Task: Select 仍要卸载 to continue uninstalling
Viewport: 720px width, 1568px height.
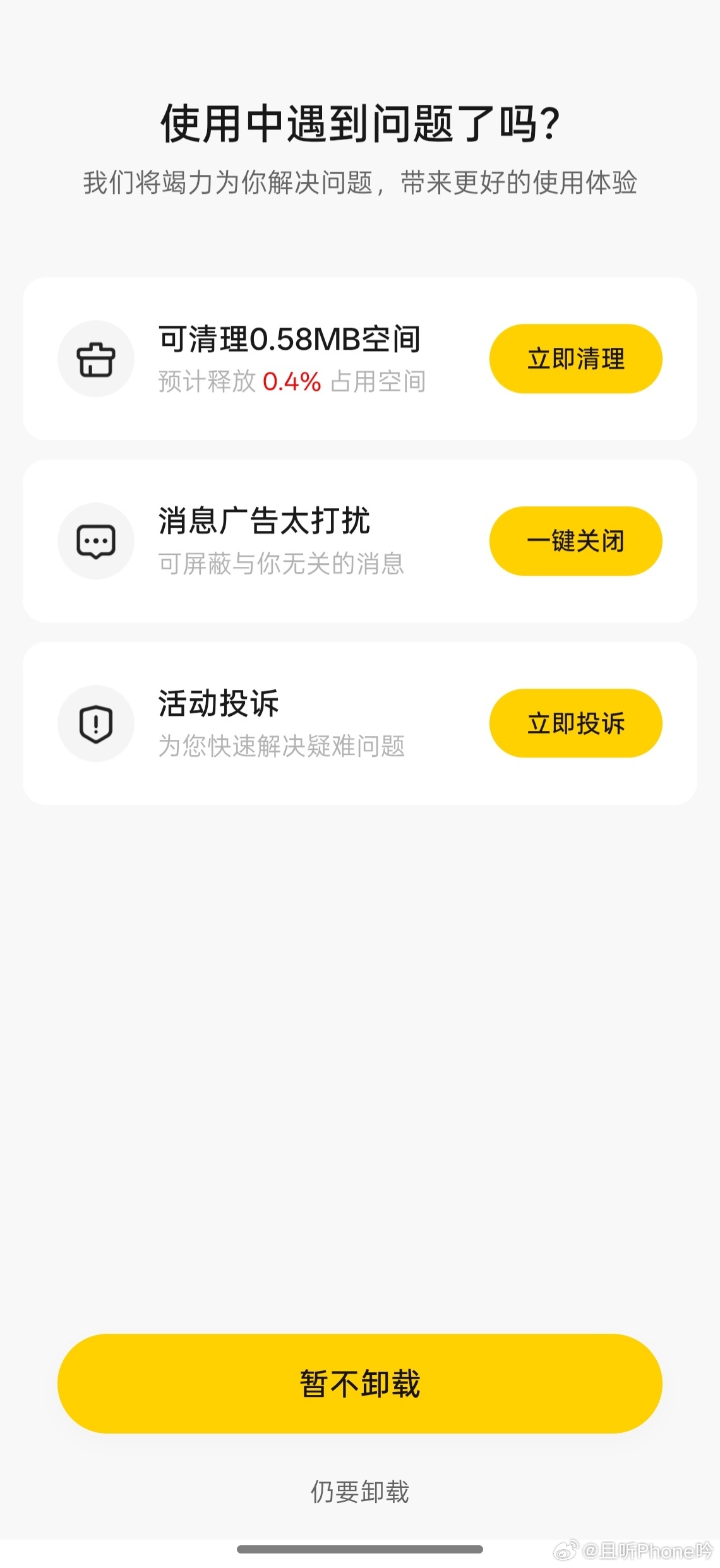Action: tap(359, 1492)
